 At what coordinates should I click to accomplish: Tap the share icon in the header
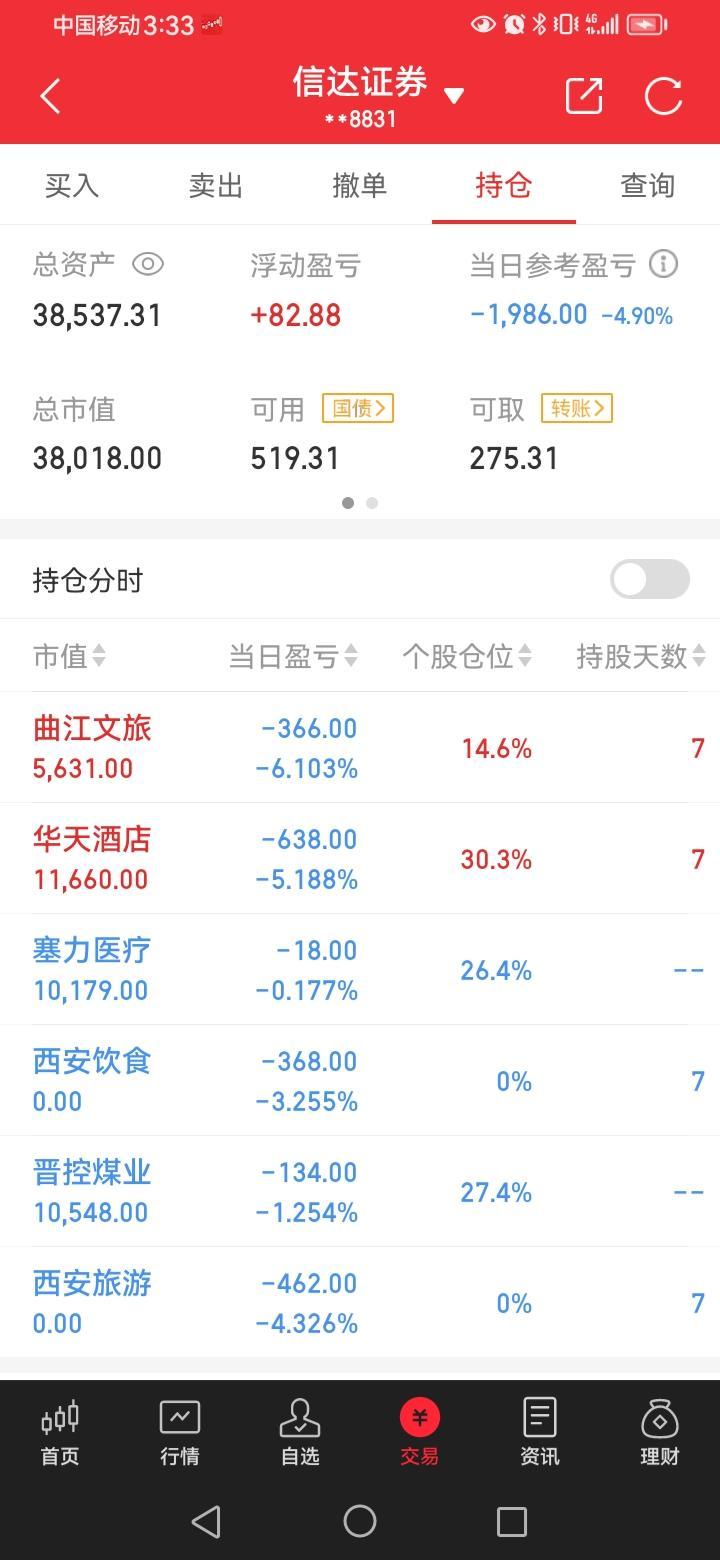pyautogui.click(x=584, y=96)
